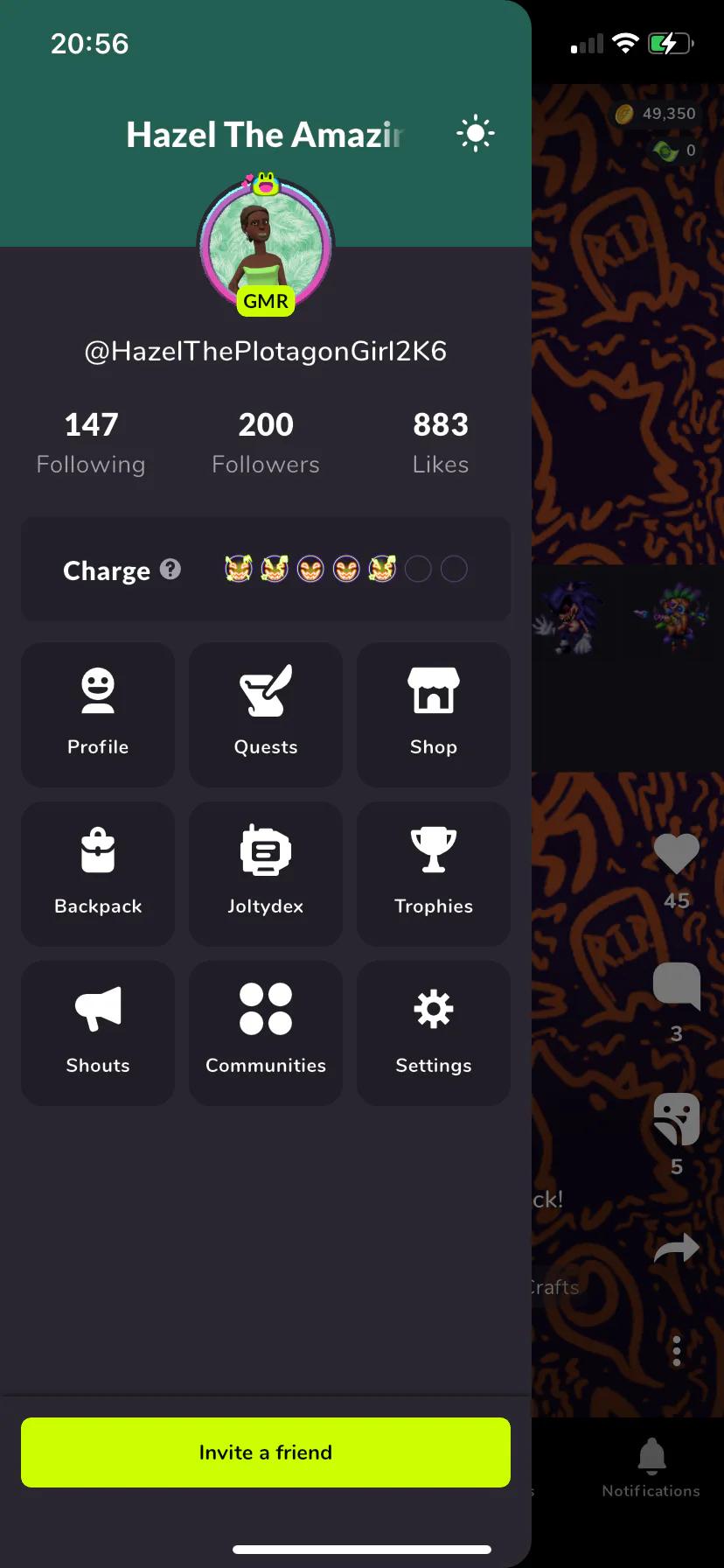724x1568 pixels.
Task: Tap the Charge help question mark
Action: (171, 570)
